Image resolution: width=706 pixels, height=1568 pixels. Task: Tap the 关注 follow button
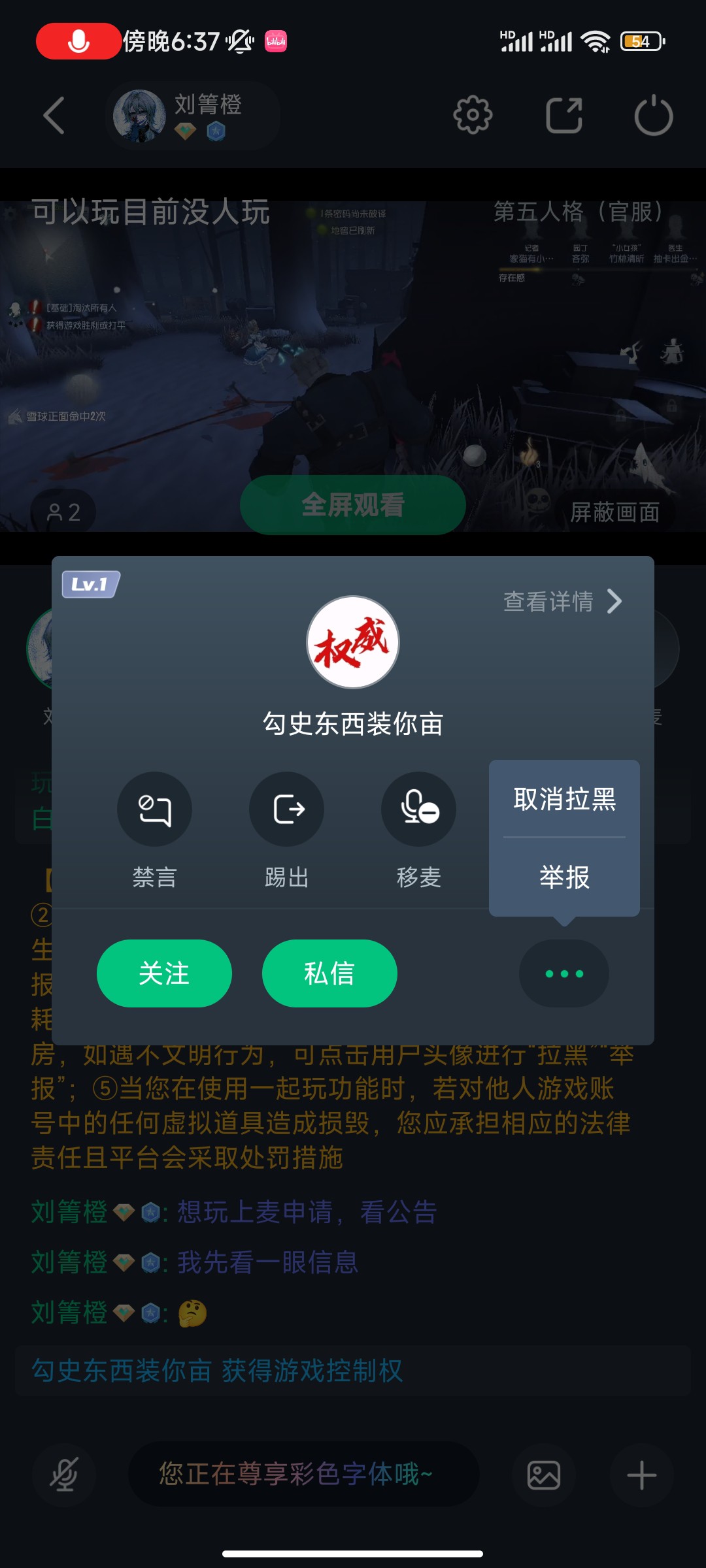pyautogui.click(x=164, y=973)
